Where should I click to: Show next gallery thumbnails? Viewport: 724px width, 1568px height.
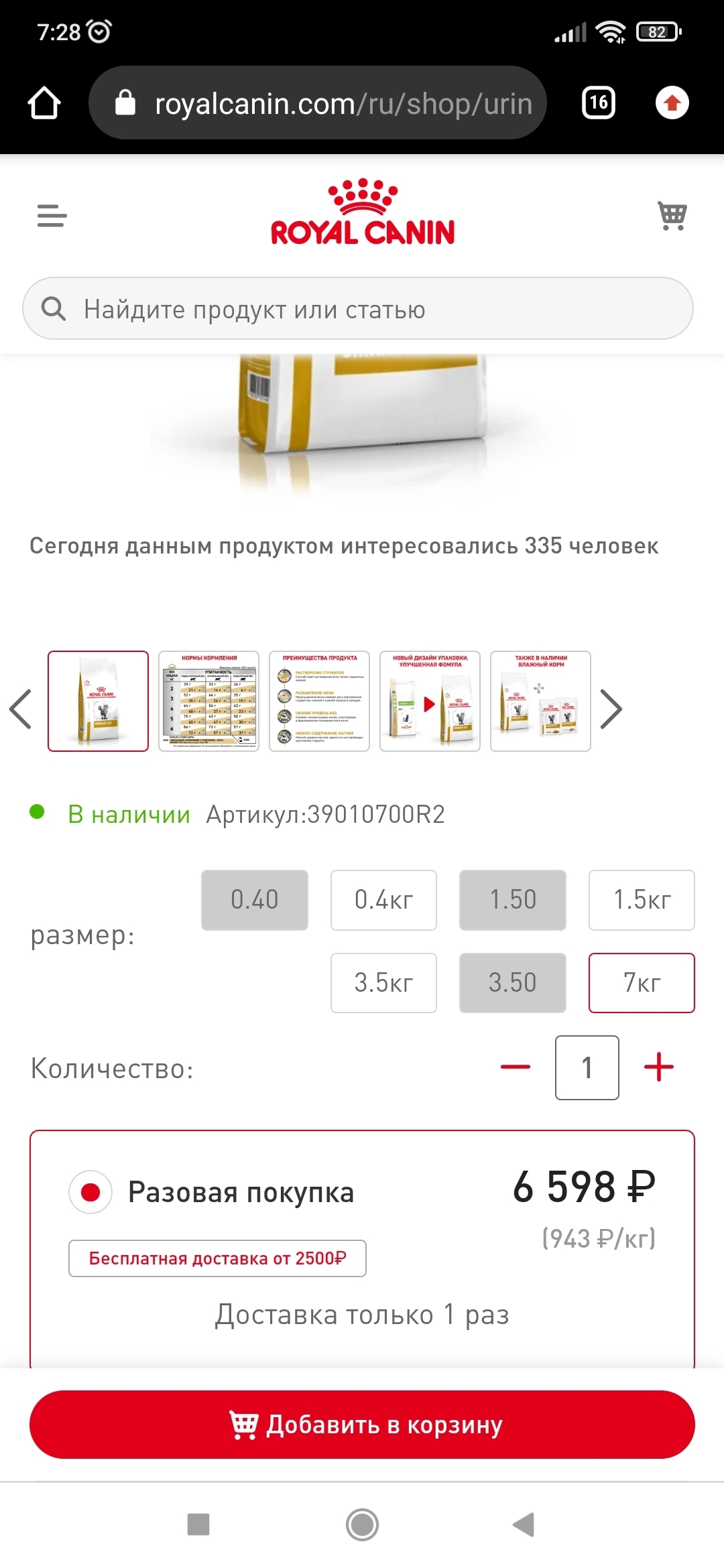coord(610,708)
